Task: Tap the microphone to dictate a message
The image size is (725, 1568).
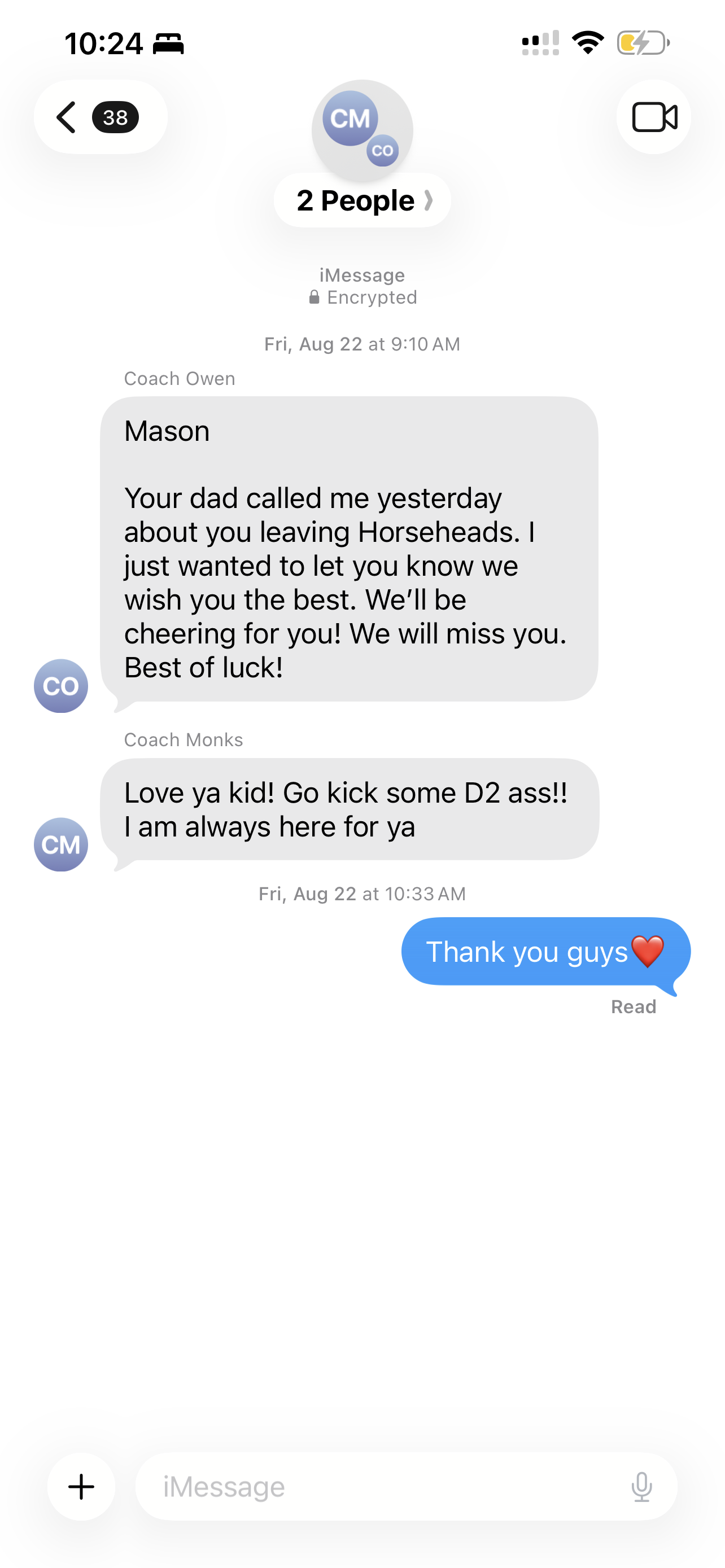Action: [641, 1487]
